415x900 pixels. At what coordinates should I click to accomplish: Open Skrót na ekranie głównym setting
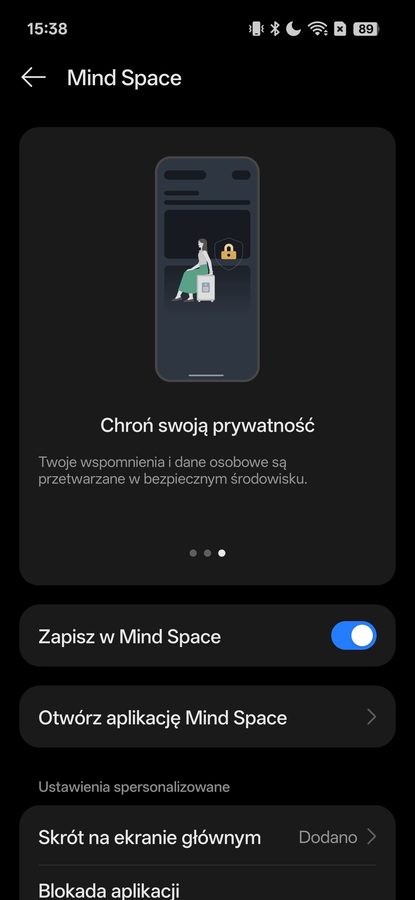[207, 837]
